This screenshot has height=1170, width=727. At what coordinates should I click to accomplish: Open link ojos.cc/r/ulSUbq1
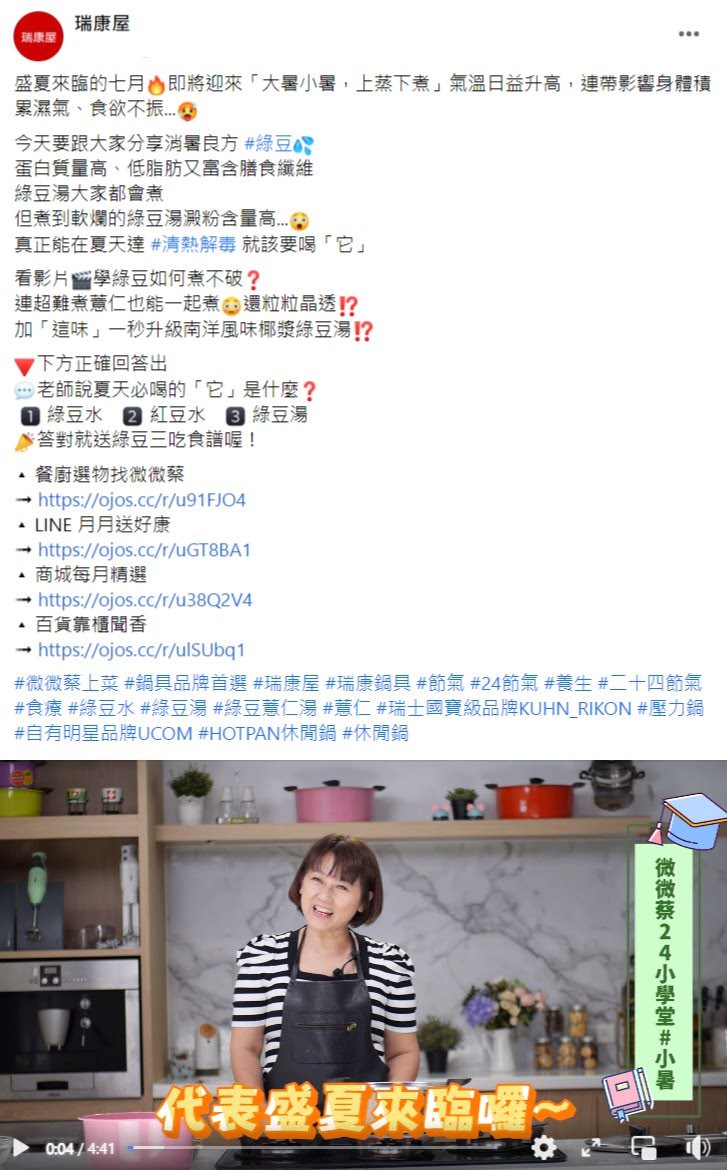(141, 650)
